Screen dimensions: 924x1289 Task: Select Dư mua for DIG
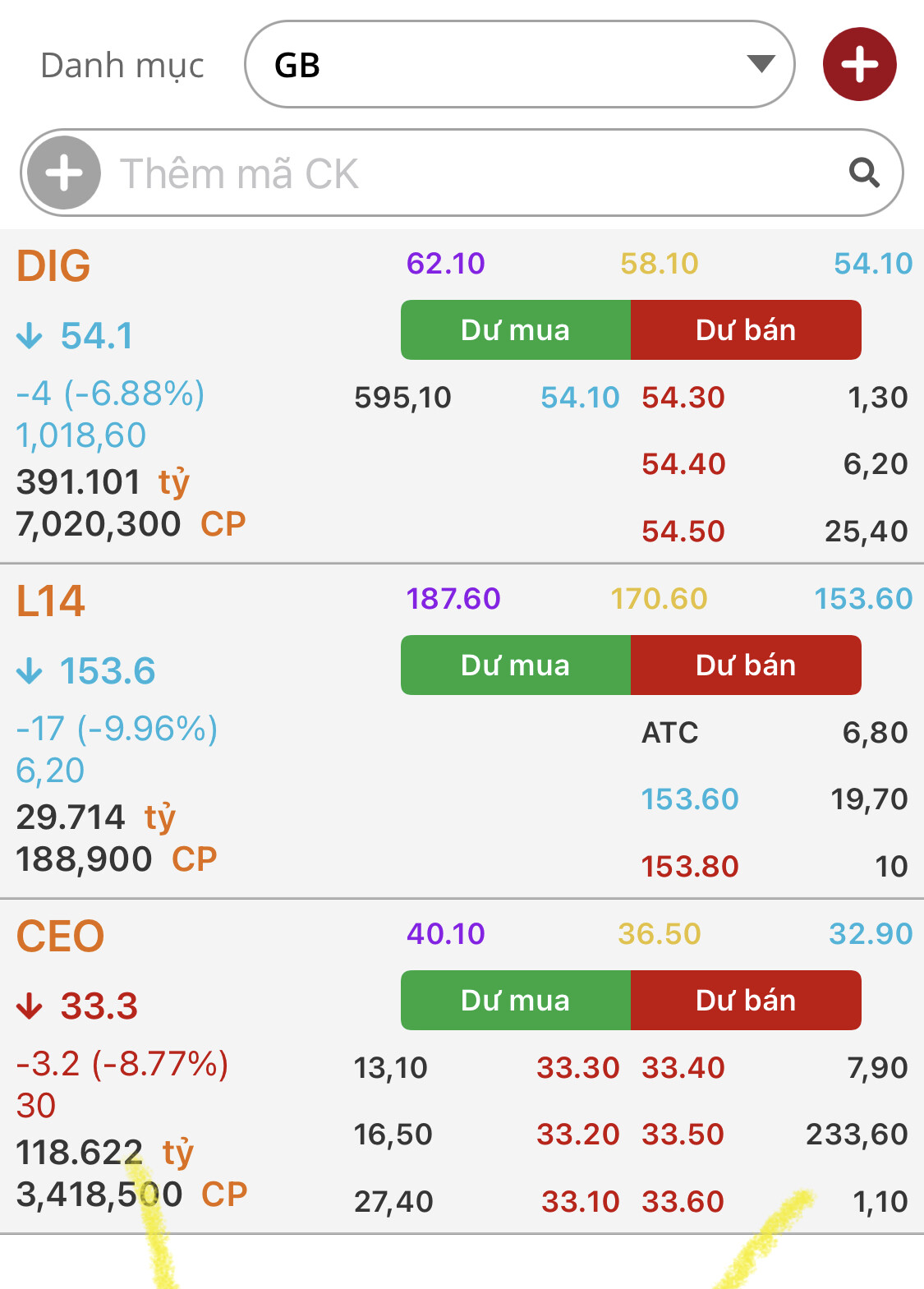click(x=515, y=330)
